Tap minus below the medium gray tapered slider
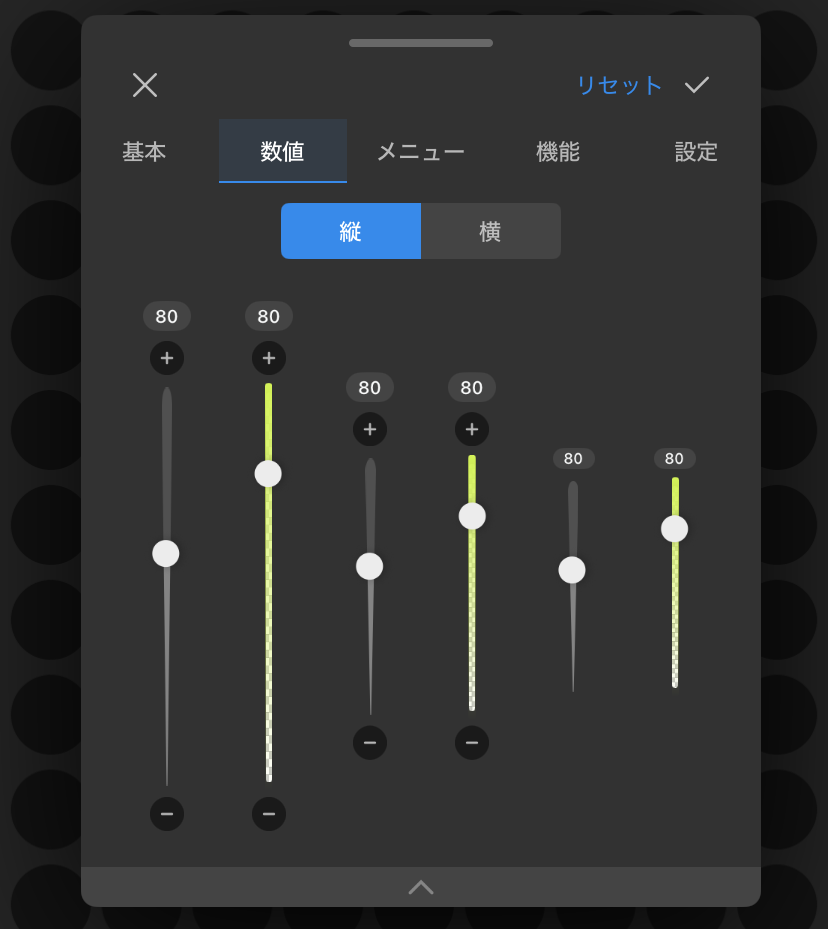The width and height of the screenshot is (828, 929). click(x=370, y=743)
